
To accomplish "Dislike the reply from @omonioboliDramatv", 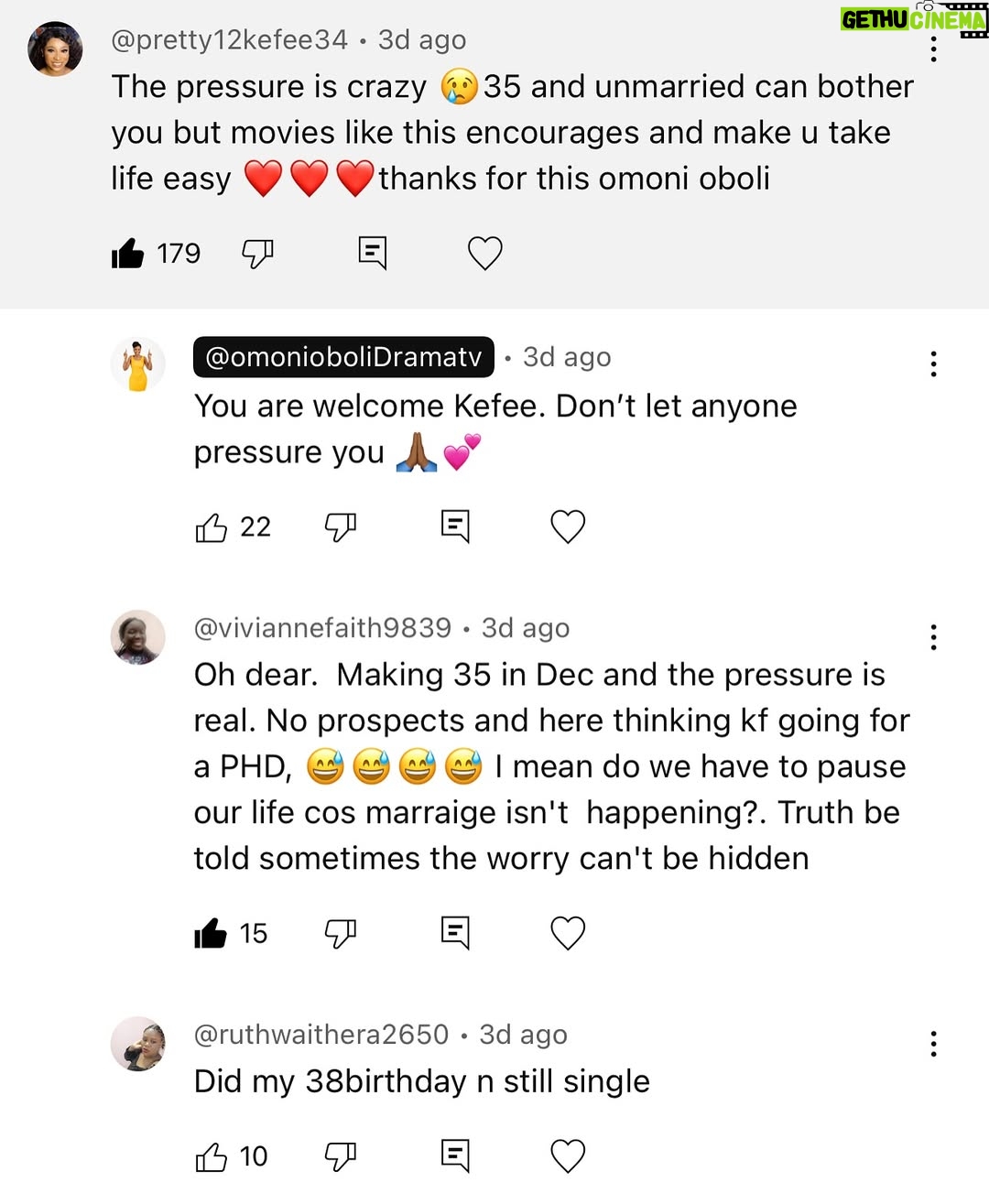I will (341, 526).
